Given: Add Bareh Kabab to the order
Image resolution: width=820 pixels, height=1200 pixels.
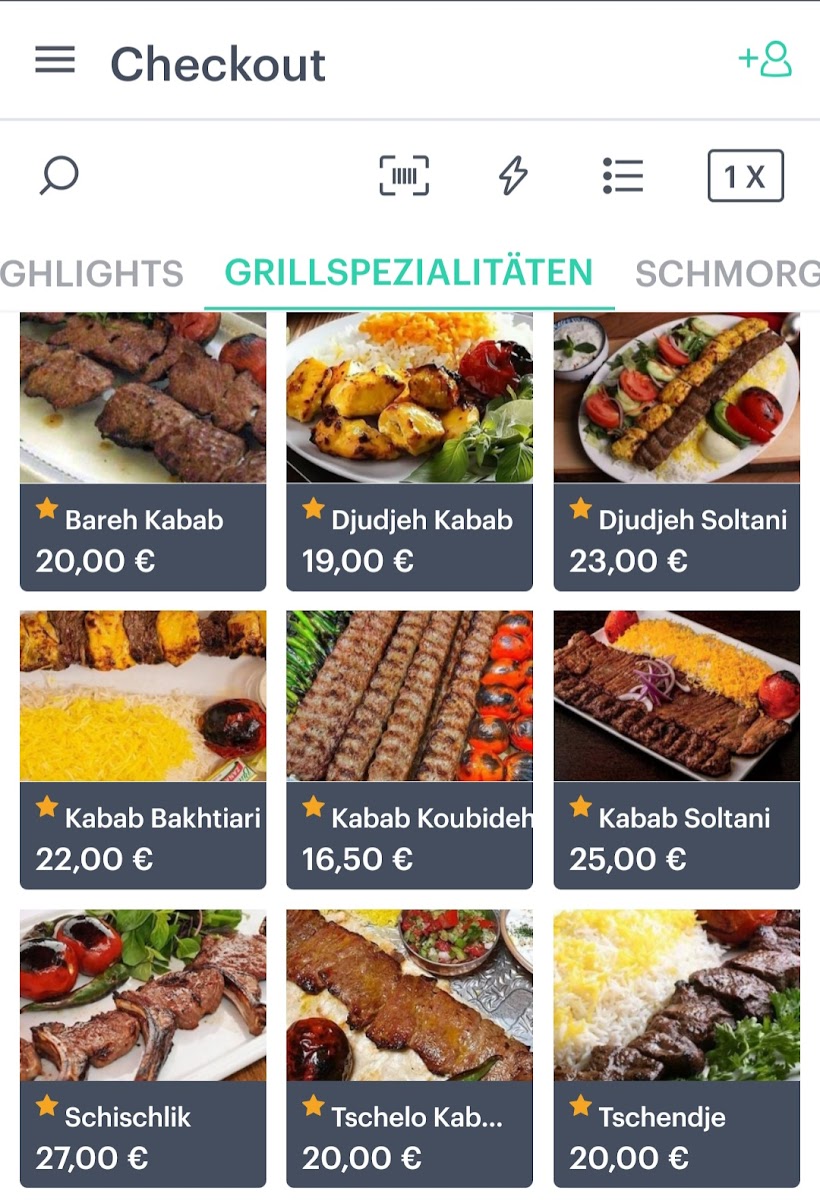Looking at the screenshot, I should [x=143, y=451].
